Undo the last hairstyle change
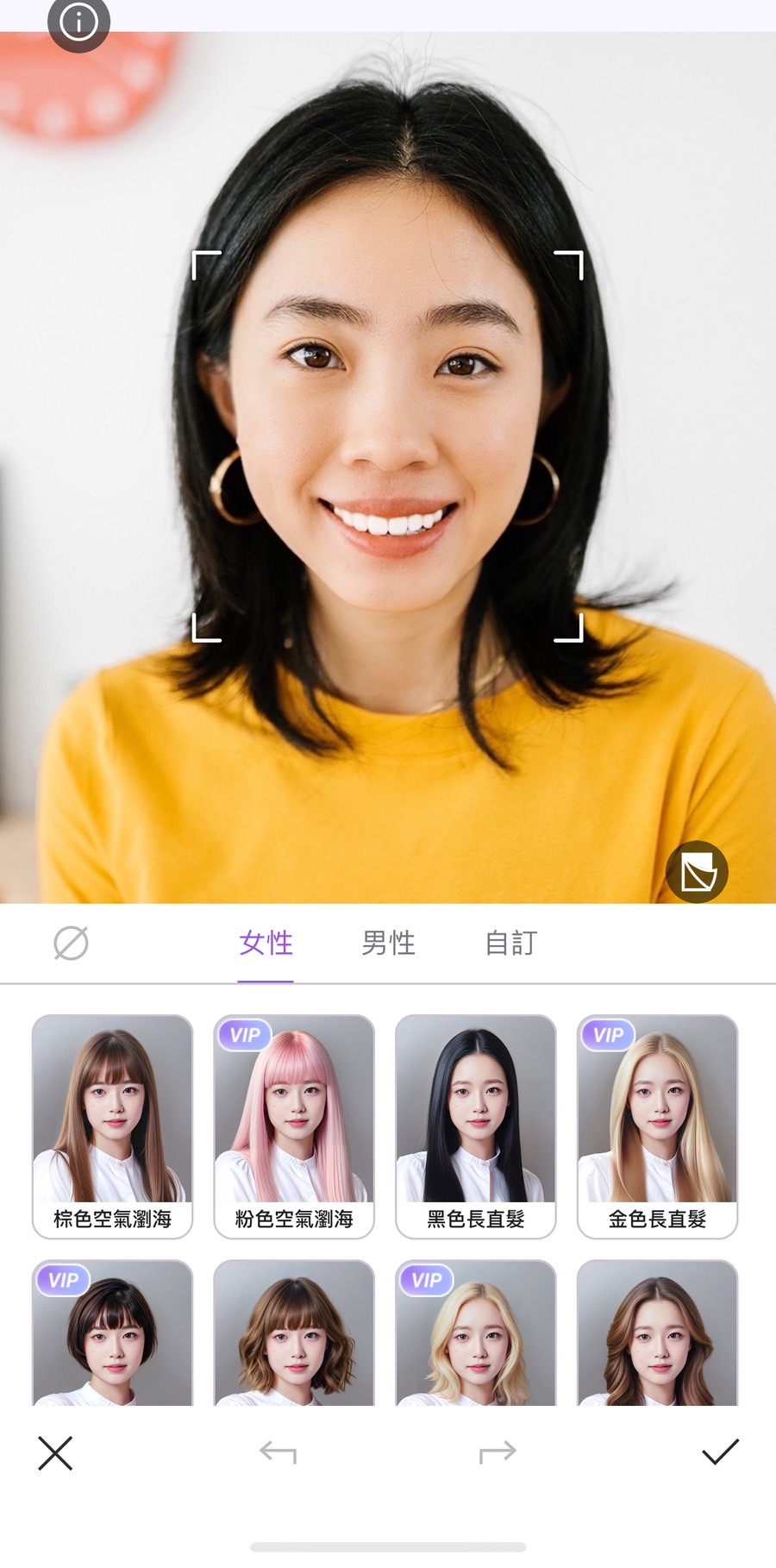776x1568 pixels. tap(275, 1452)
